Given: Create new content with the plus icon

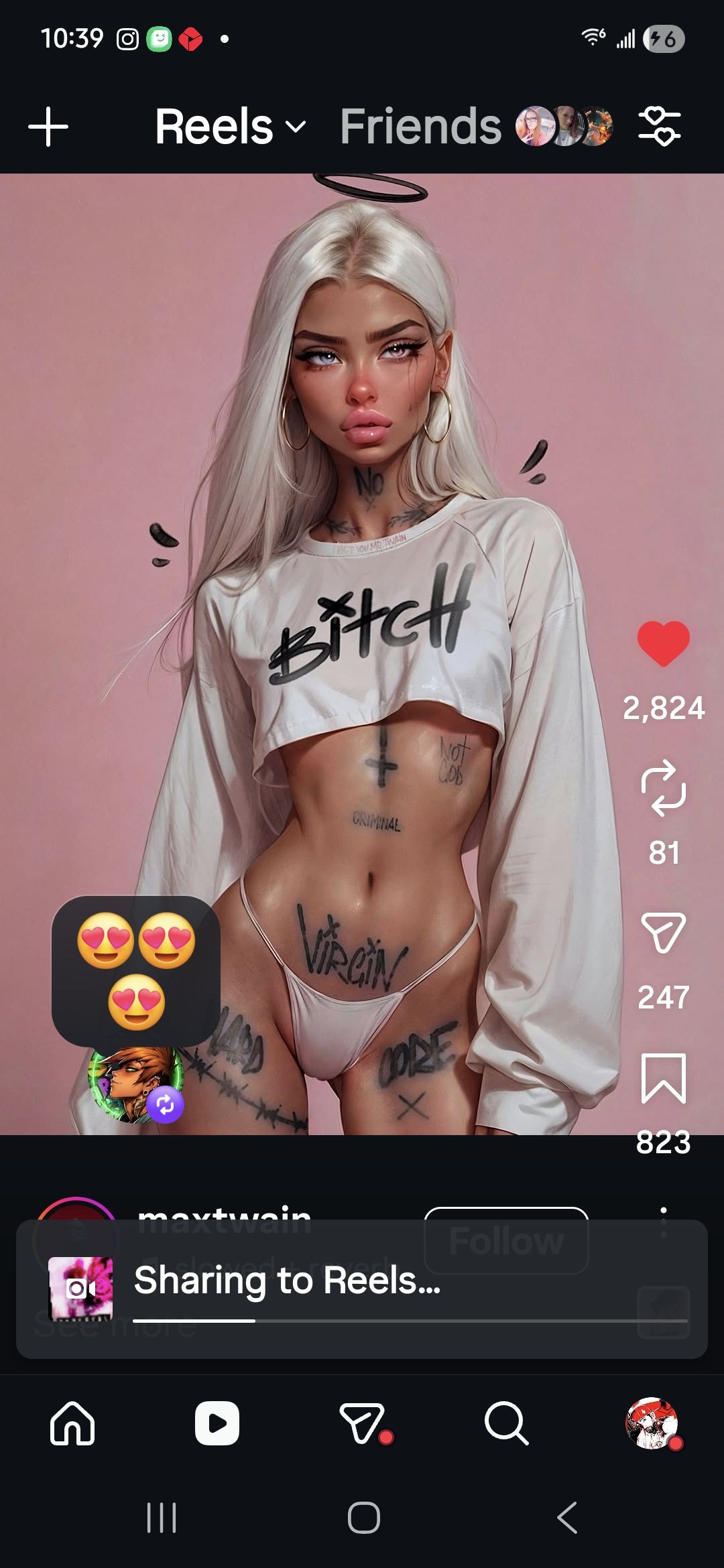Looking at the screenshot, I should pyautogui.click(x=48, y=127).
